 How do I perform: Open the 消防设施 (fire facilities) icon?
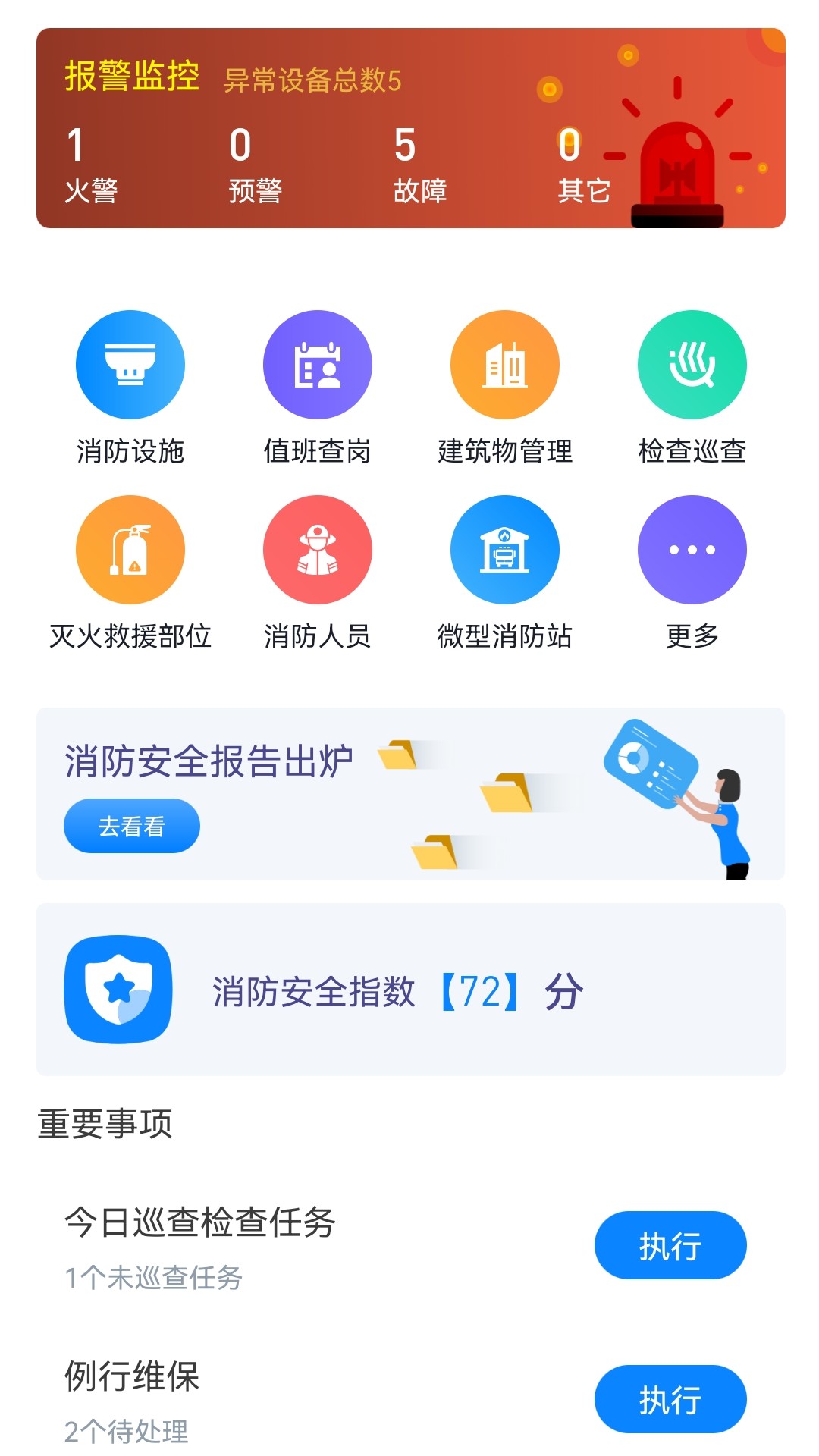click(130, 364)
